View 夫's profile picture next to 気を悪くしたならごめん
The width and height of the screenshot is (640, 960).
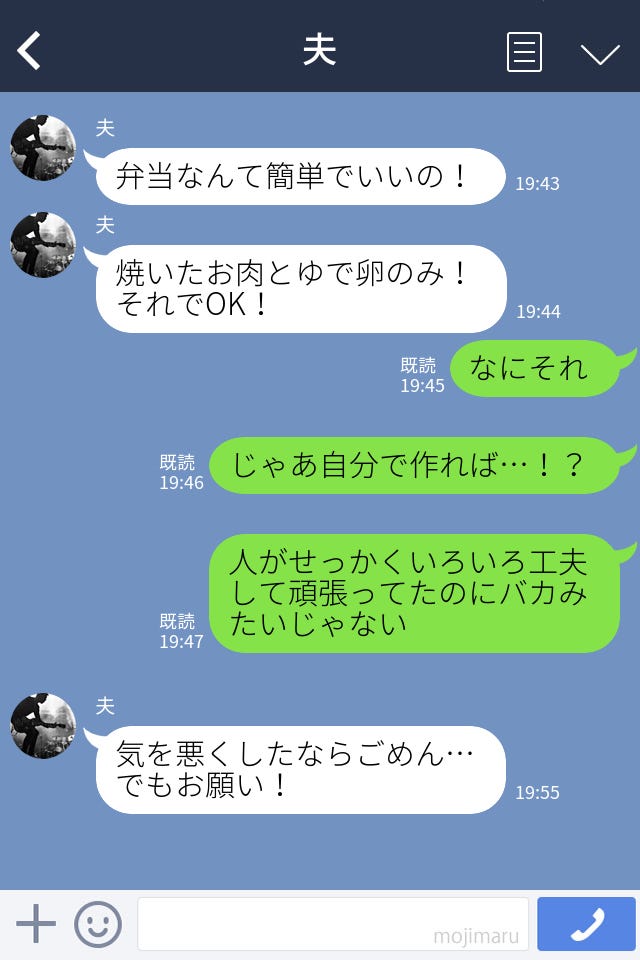point(43,725)
